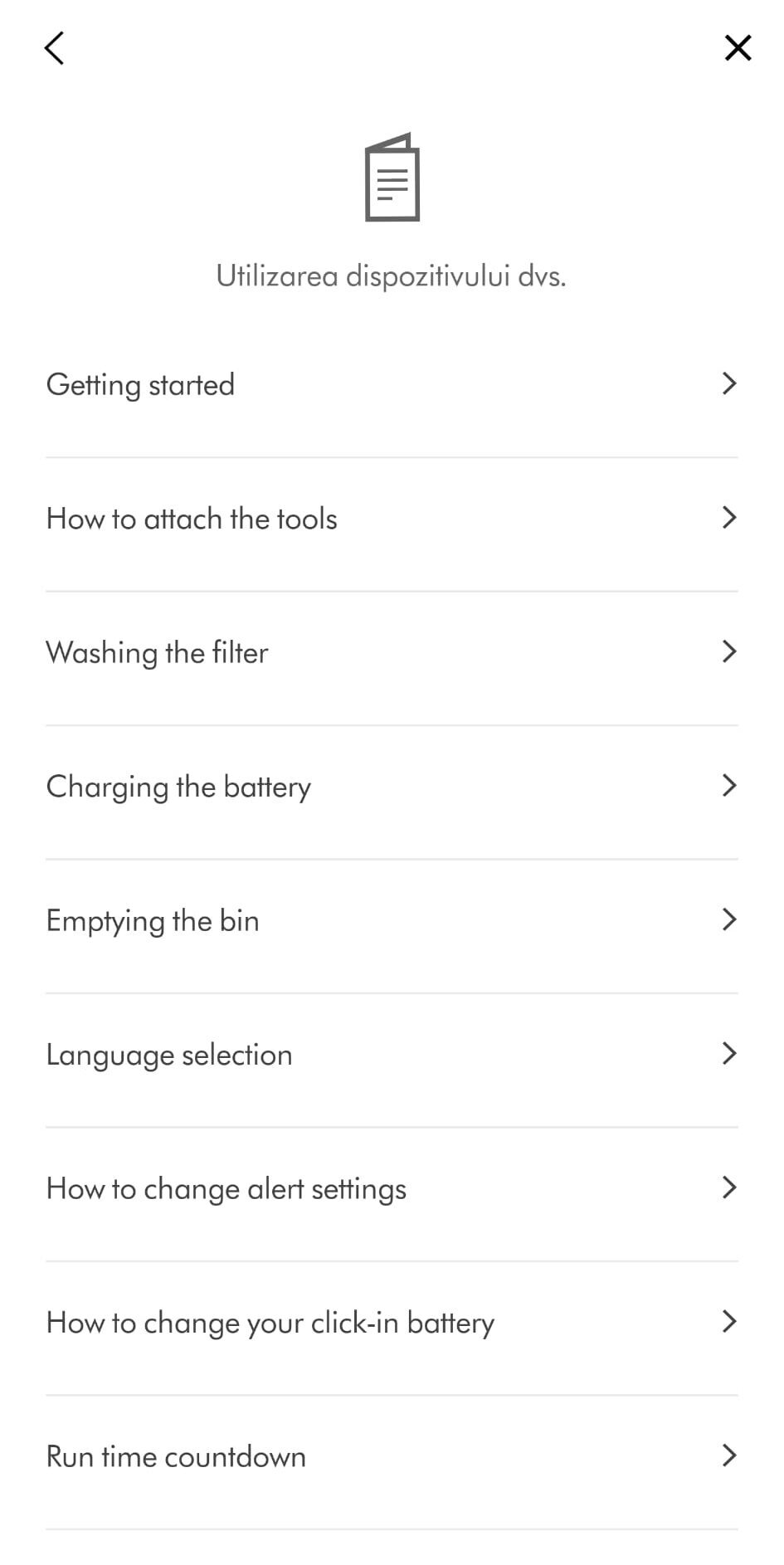View How to change alert settings
The width and height of the screenshot is (784, 1565).
point(392,1188)
